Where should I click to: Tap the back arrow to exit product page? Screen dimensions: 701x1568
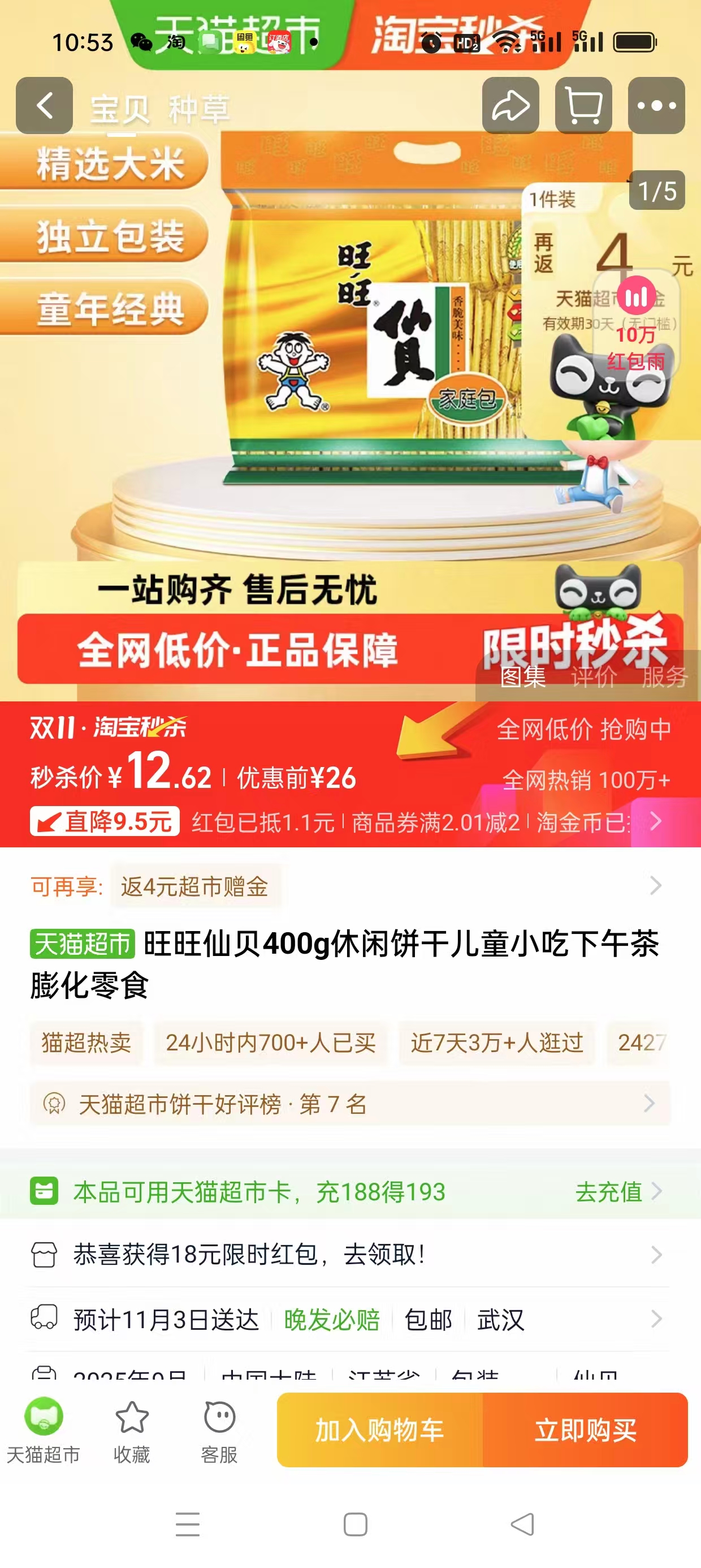pyautogui.click(x=43, y=106)
